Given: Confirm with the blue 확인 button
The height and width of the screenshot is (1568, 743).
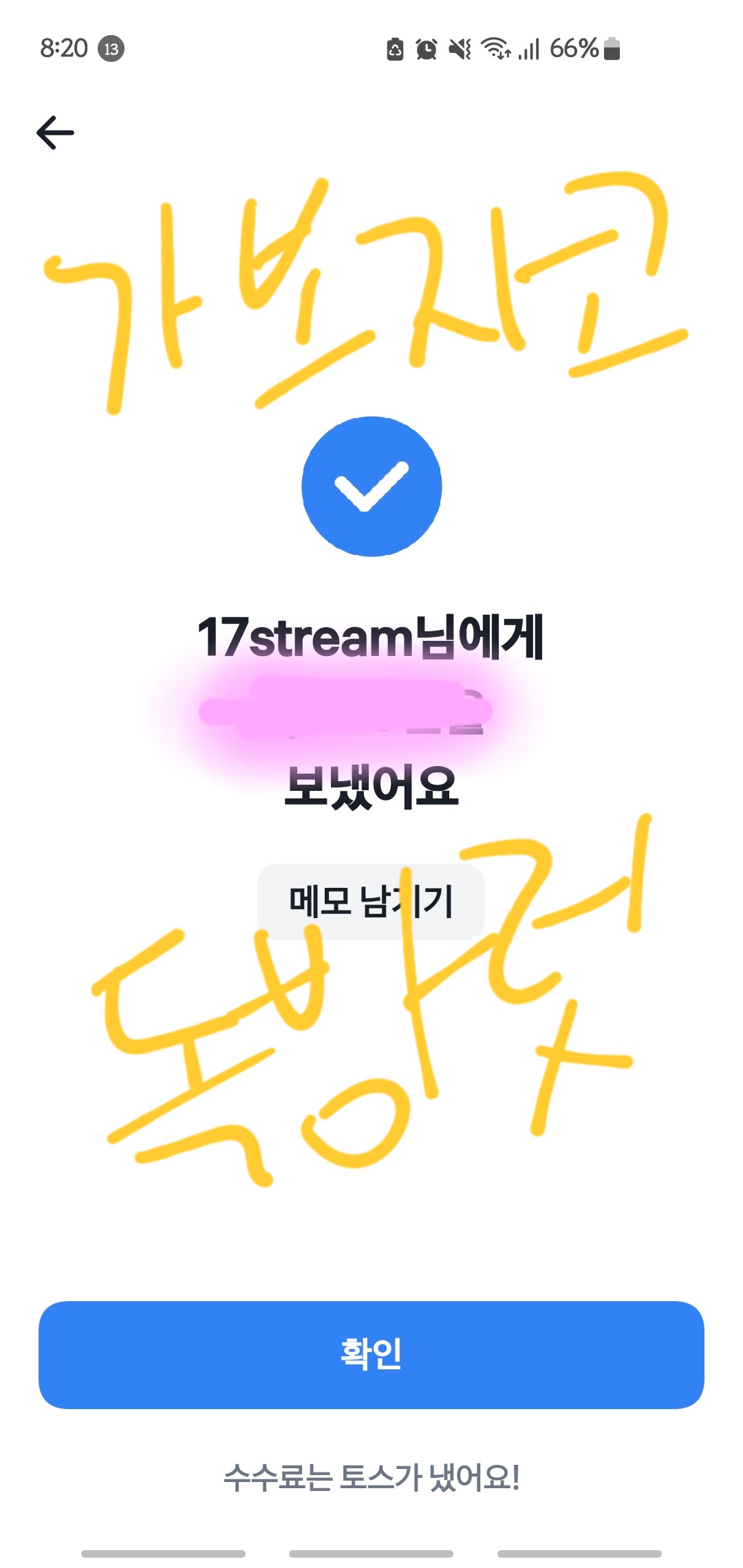Looking at the screenshot, I should pos(371,1355).
